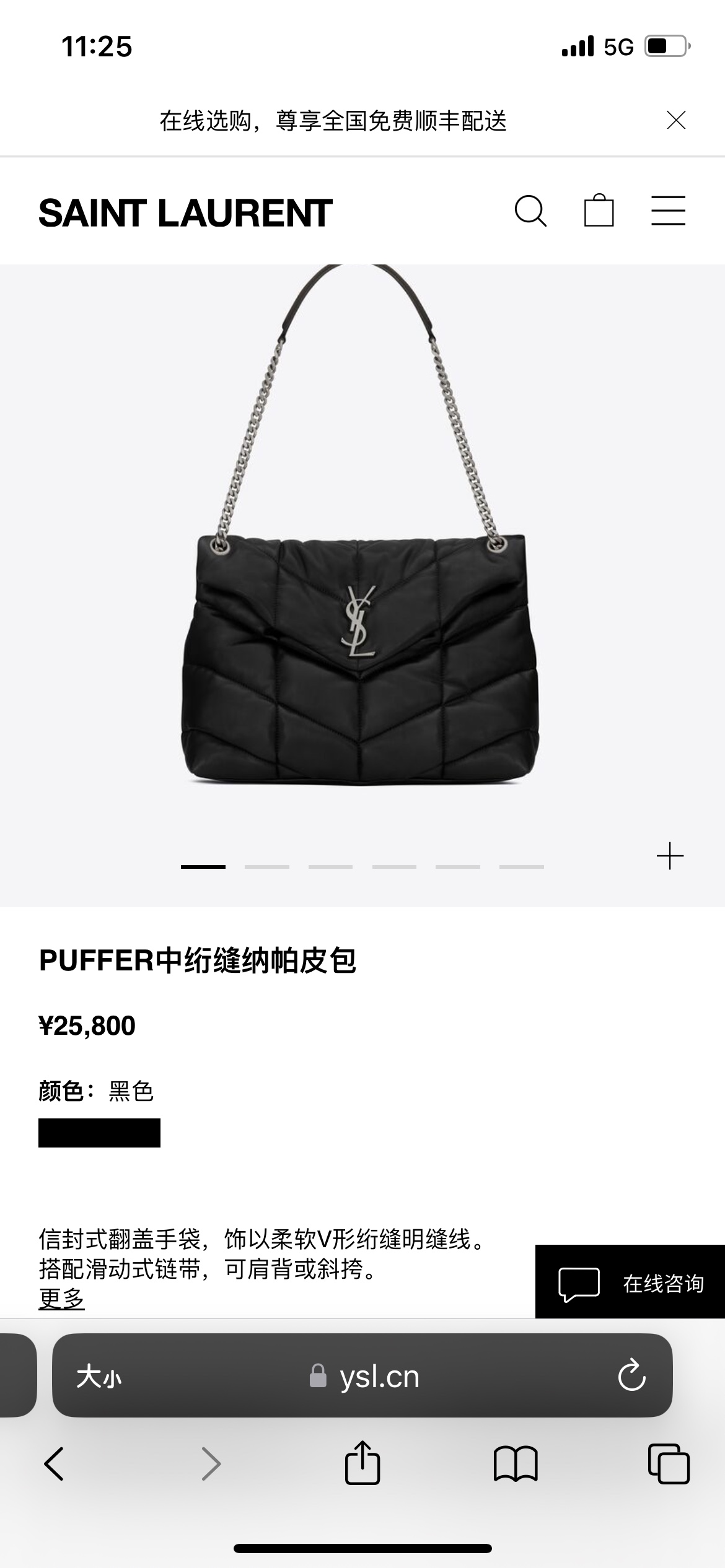Open the hamburger menu

coord(668,211)
